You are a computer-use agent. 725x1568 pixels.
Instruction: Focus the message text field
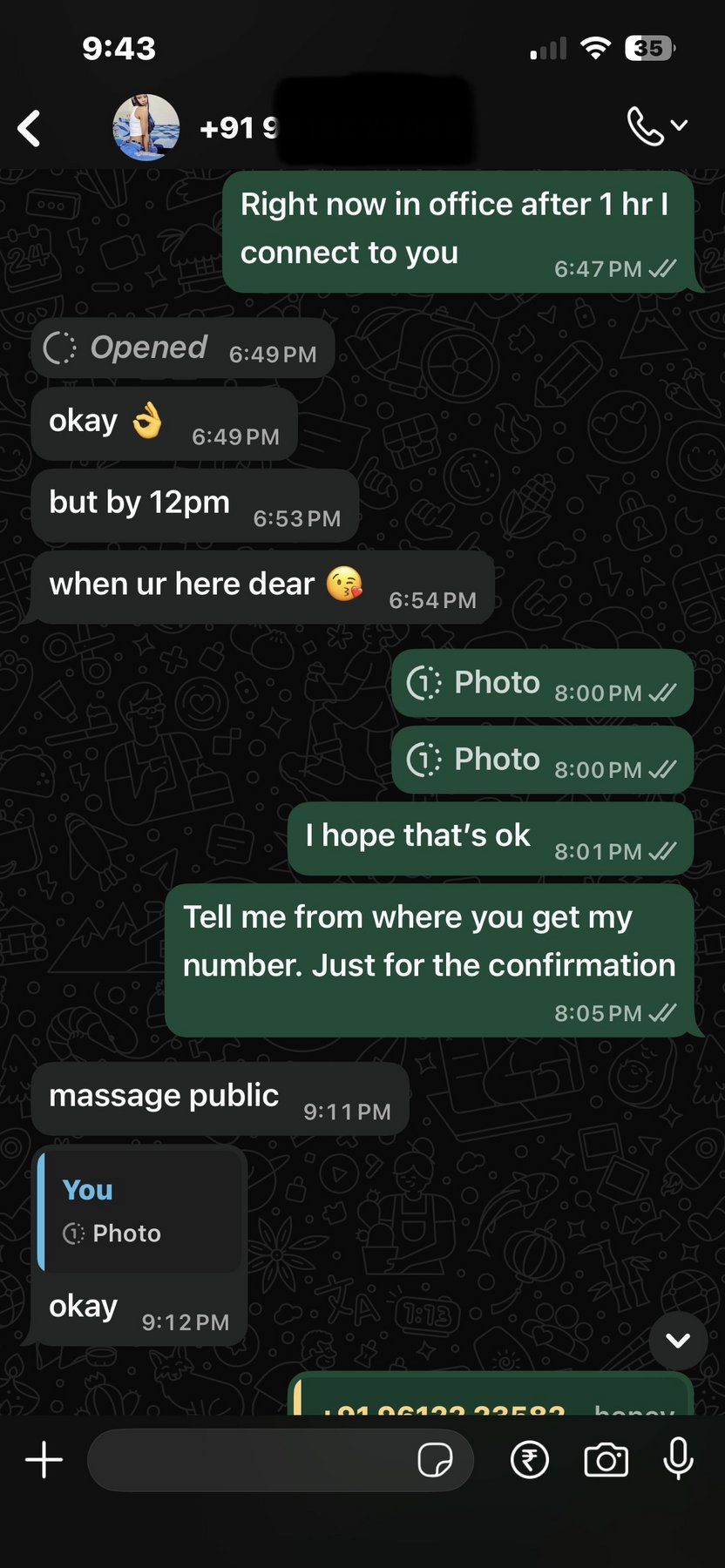point(253,1459)
